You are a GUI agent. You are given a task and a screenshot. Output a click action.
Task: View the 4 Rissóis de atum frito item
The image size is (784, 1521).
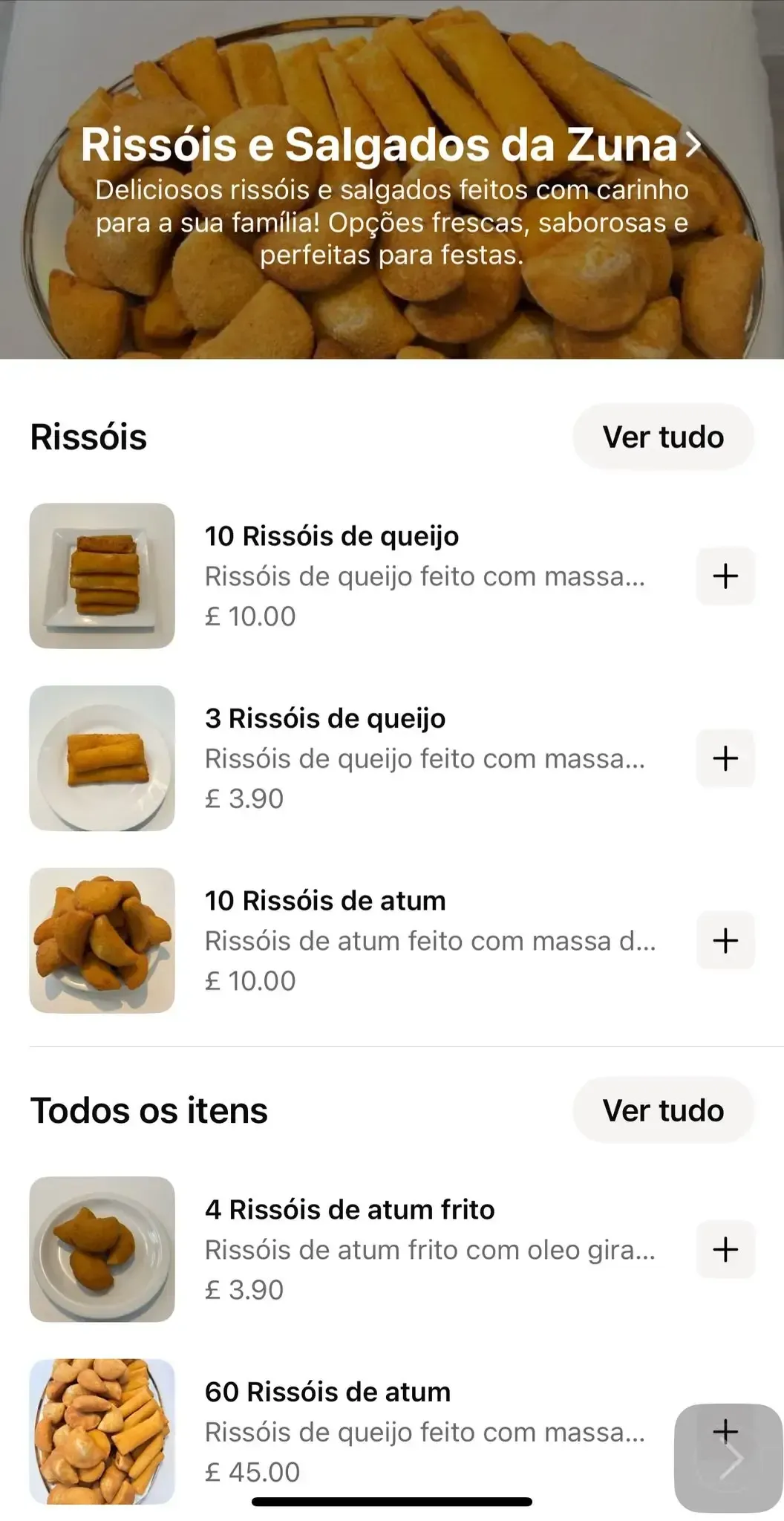coord(350,1210)
